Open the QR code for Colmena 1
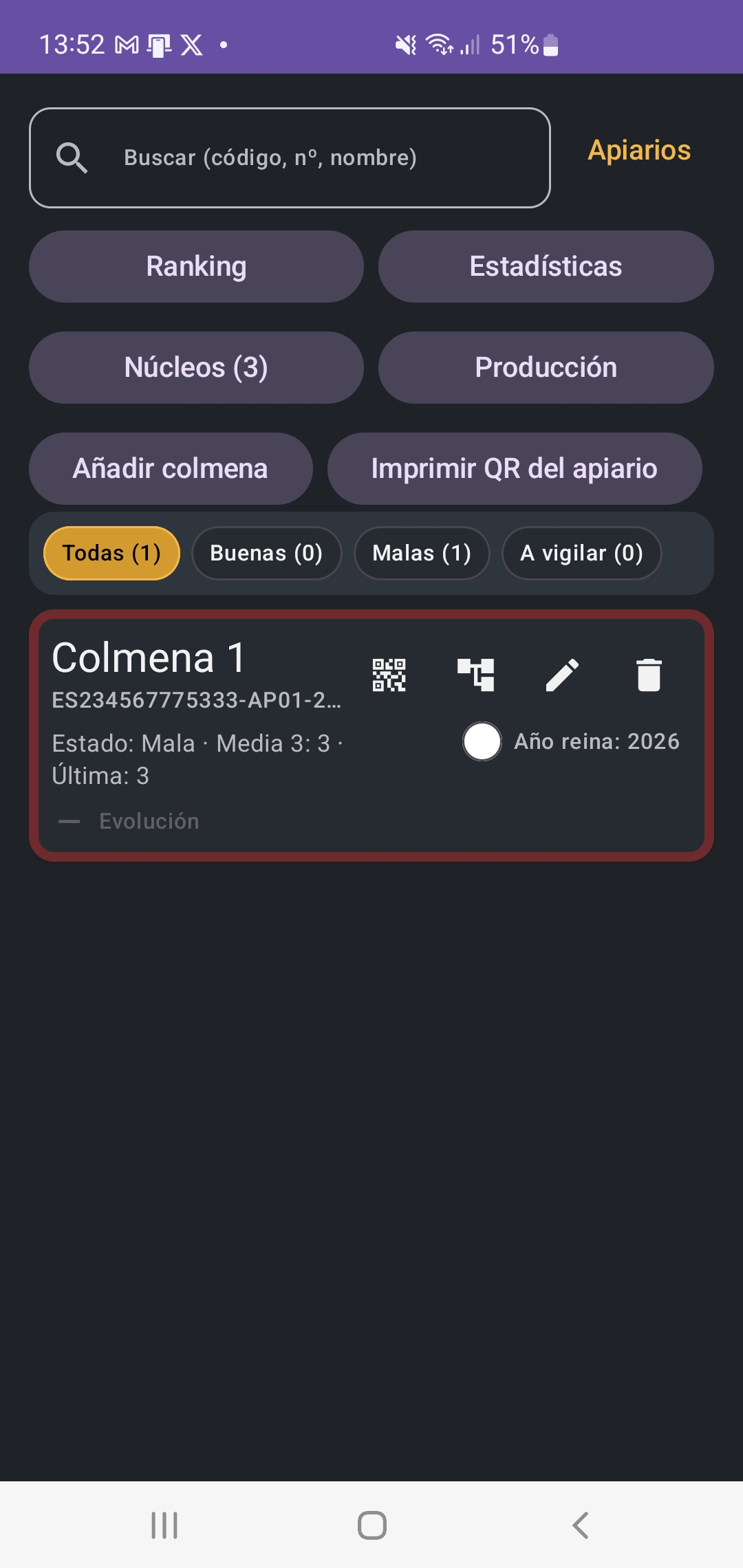 [389, 675]
